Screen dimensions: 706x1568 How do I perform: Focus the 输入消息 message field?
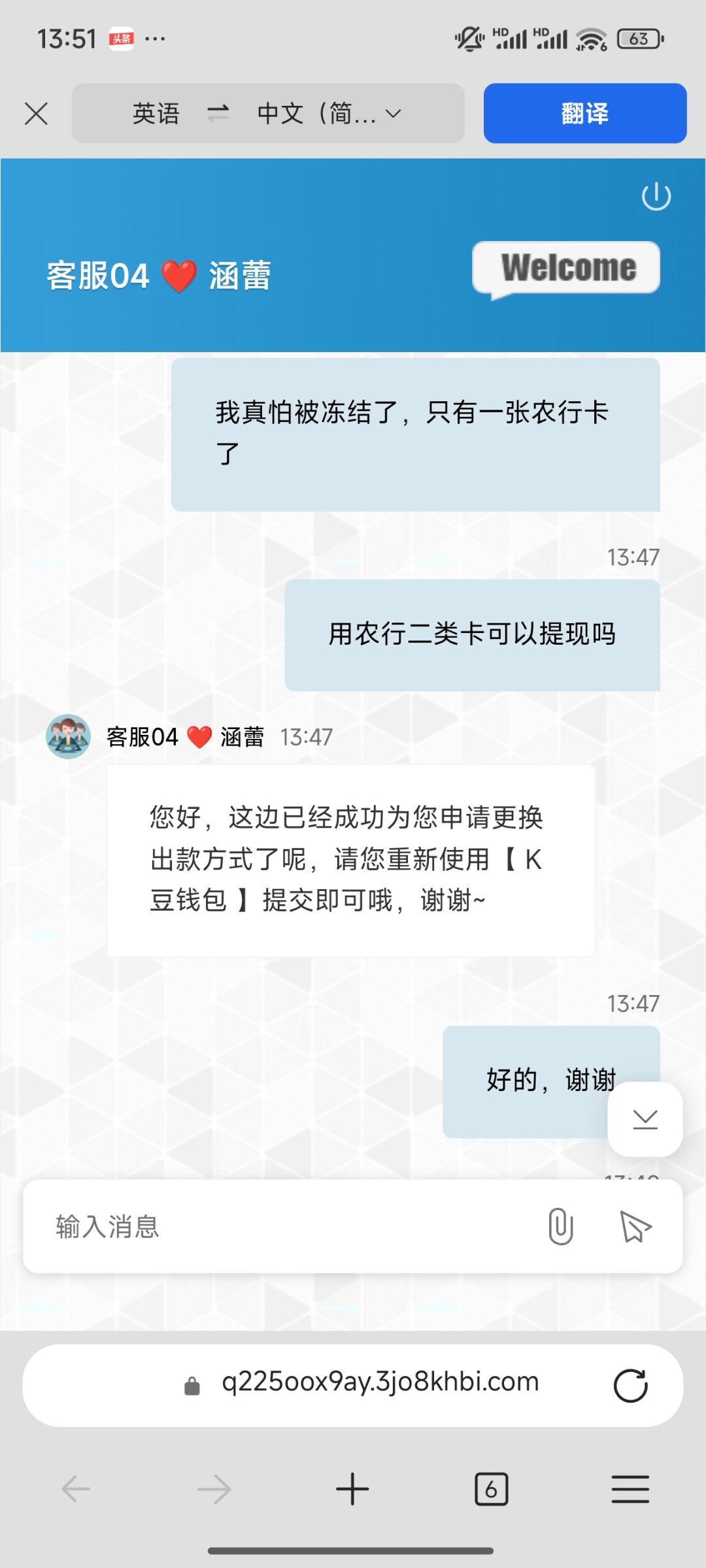coord(281,1226)
